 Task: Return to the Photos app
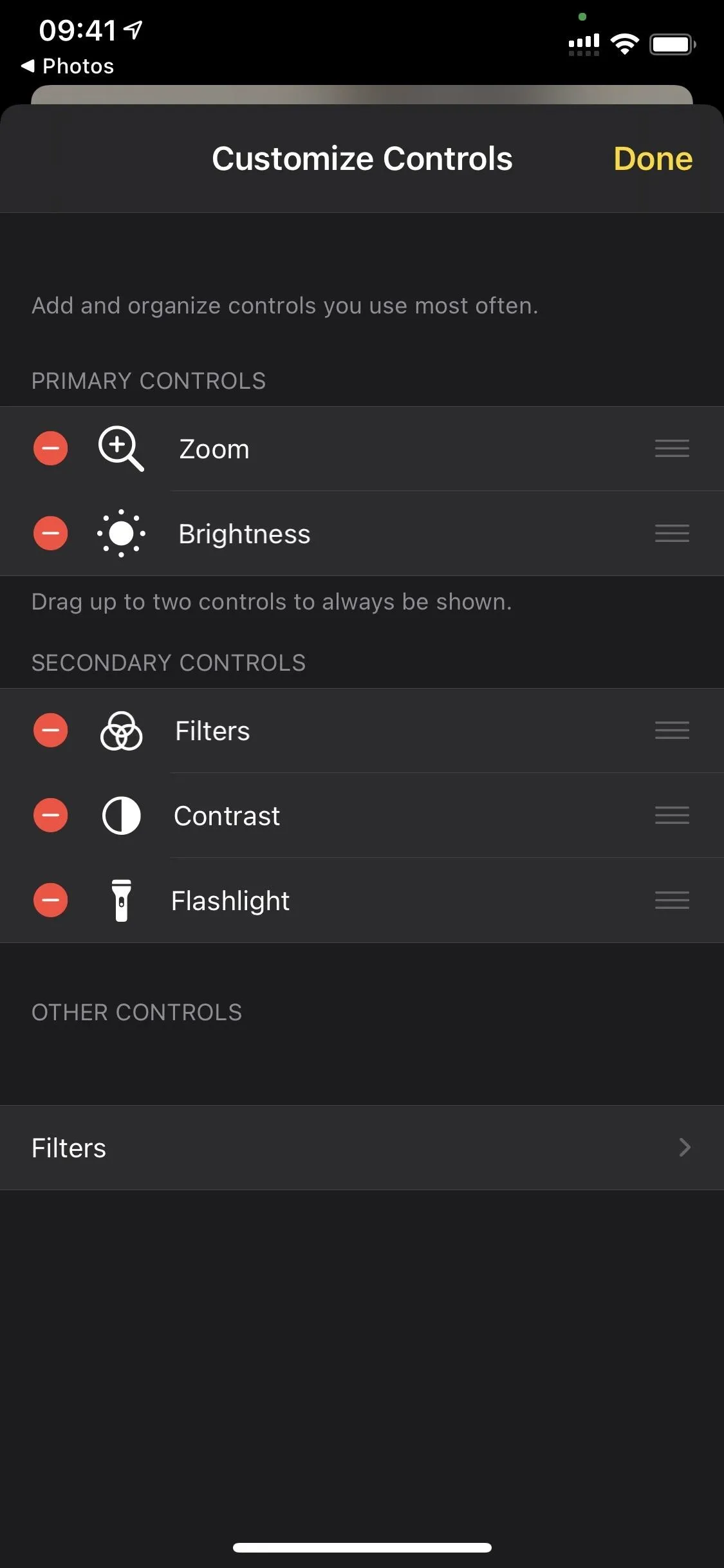[68, 66]
